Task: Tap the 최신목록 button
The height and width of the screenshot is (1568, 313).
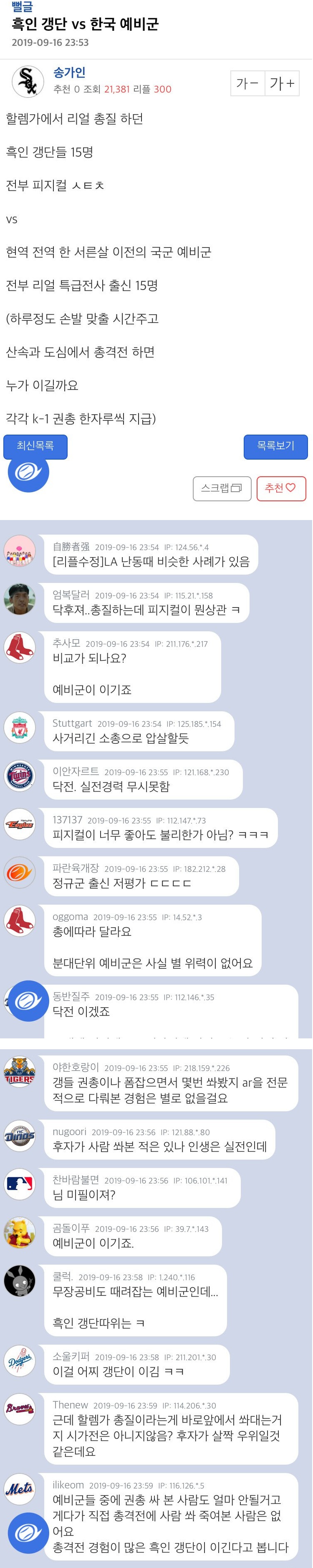Action: [35, 446]
